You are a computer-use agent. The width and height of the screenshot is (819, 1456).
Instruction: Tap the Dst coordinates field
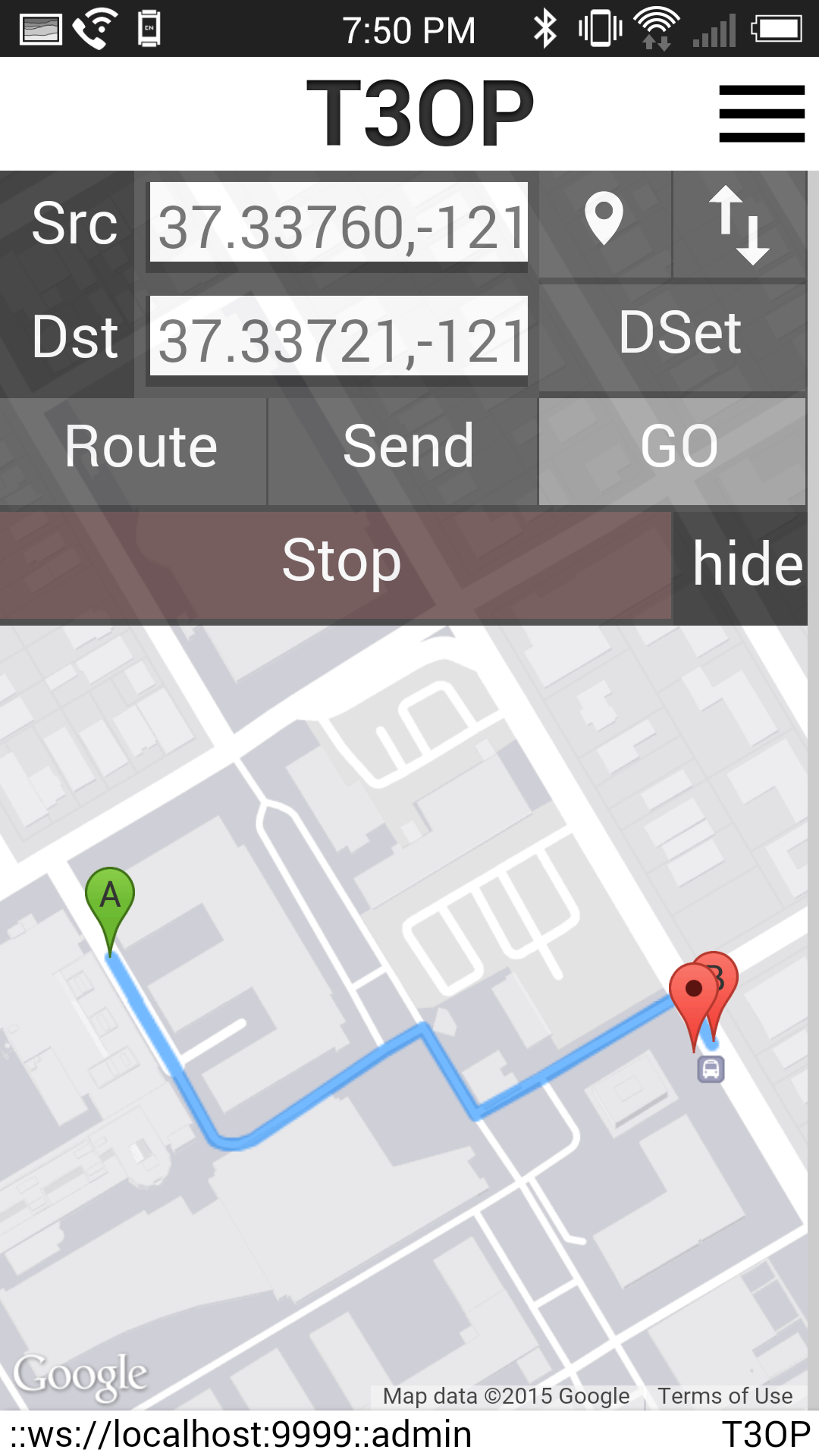pyautogui.click(x=338, y=336)
